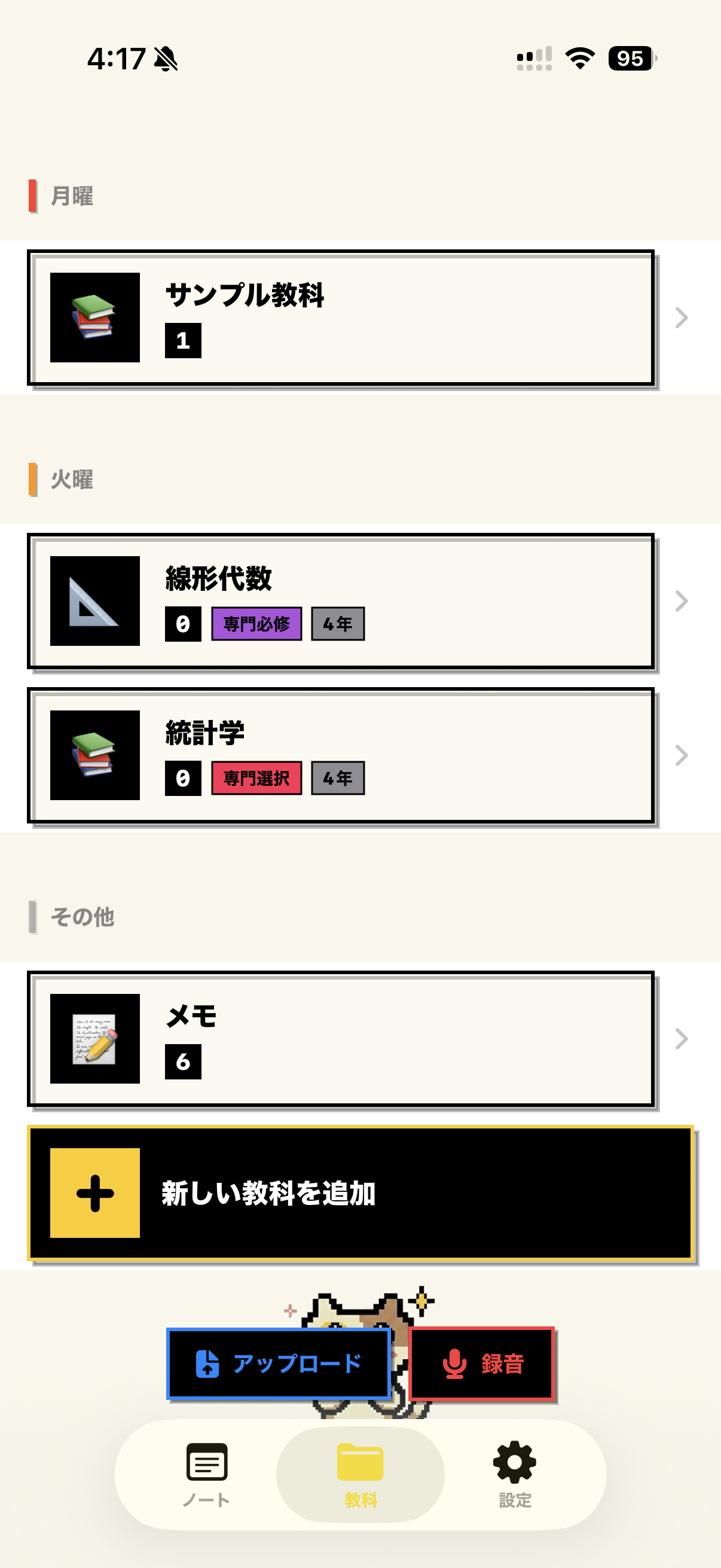Tap the purple 専門必修 badge on 線形代数
This screenshot has height=1568, width=721.
click(x=256, y=623)
